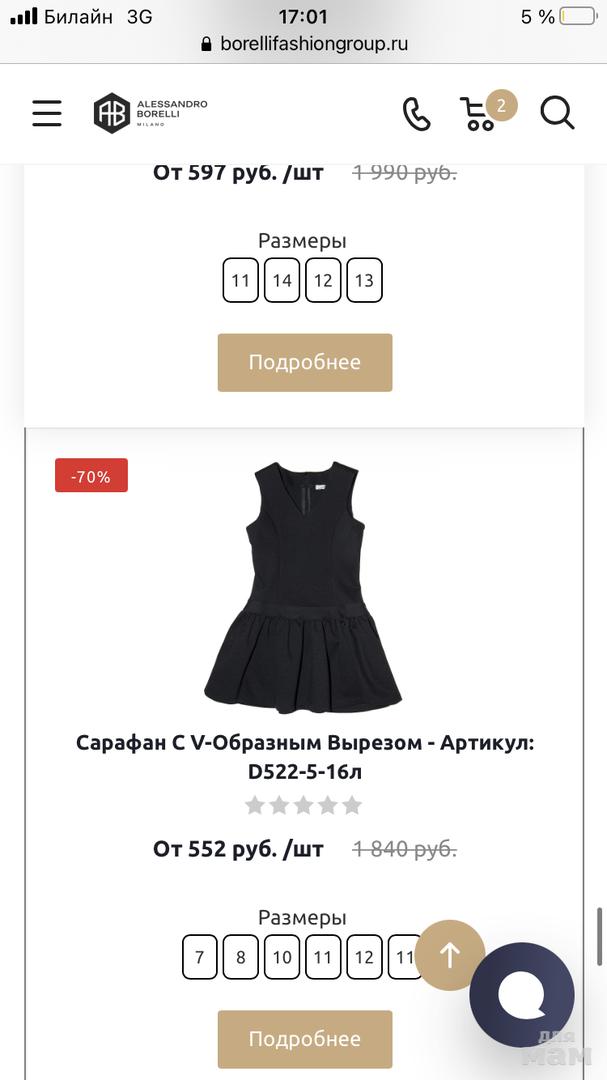This screenshot has width=607, height=1080.
Task: Tap the phone call icon
Action: point(416,114)
